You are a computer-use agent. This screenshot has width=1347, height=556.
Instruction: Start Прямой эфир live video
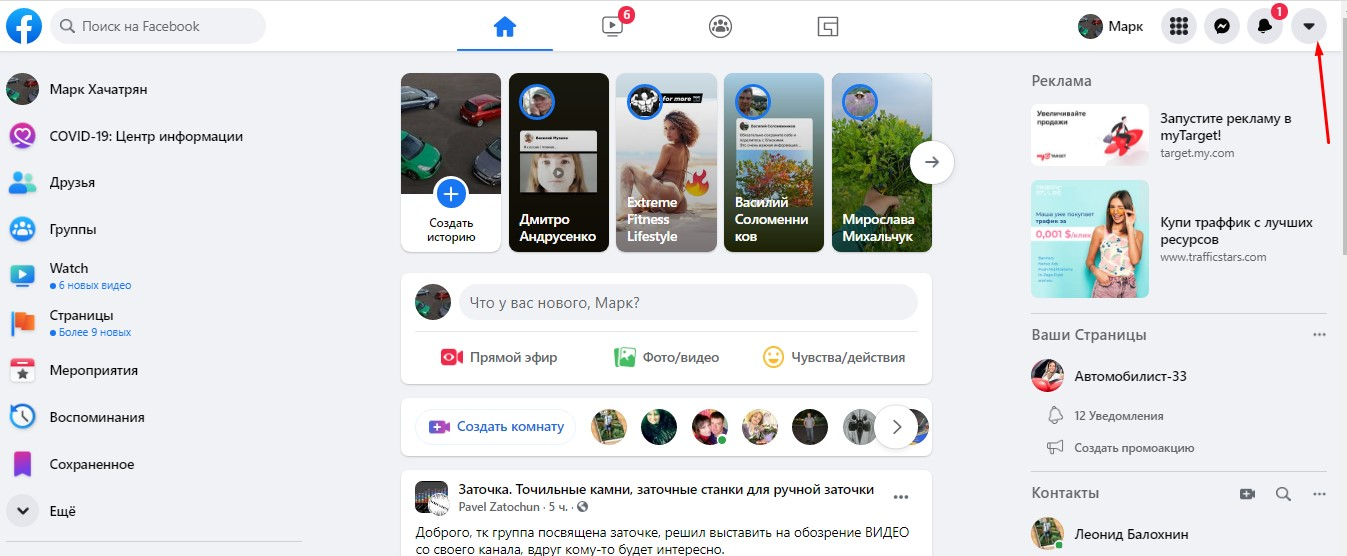point(499,357)
